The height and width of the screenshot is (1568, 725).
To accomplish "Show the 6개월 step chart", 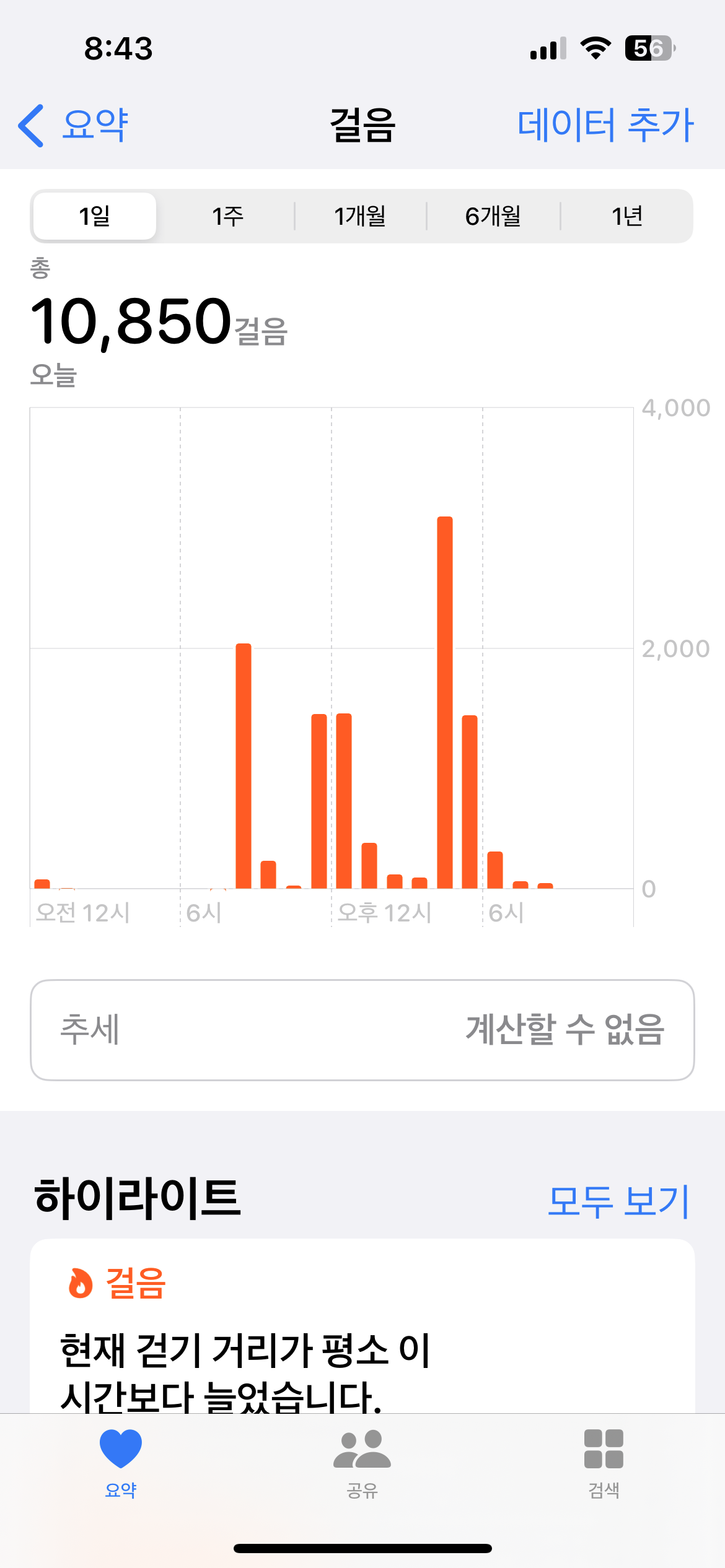I will [x=493, y=216].
